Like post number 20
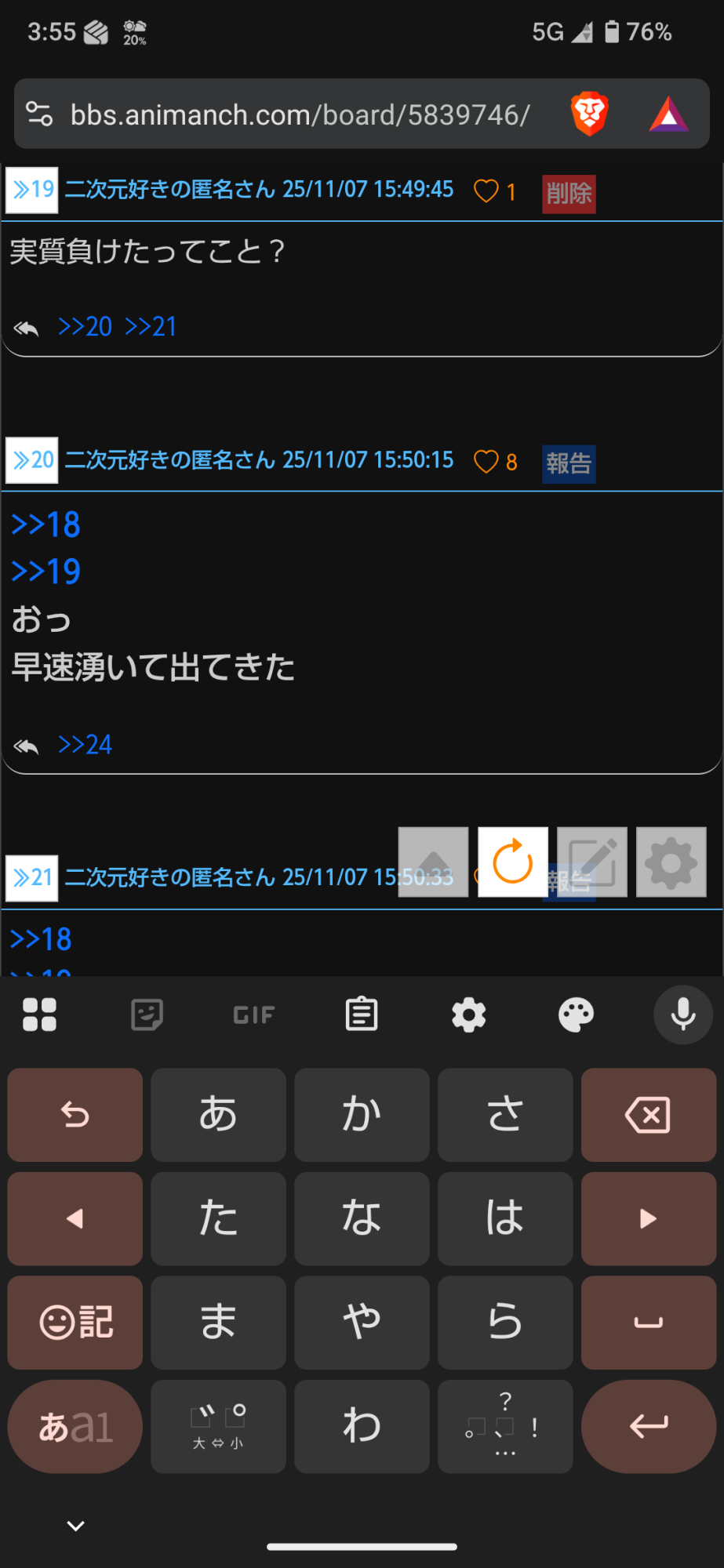Viewport: 724px width, 1568px height. [486, 462]
